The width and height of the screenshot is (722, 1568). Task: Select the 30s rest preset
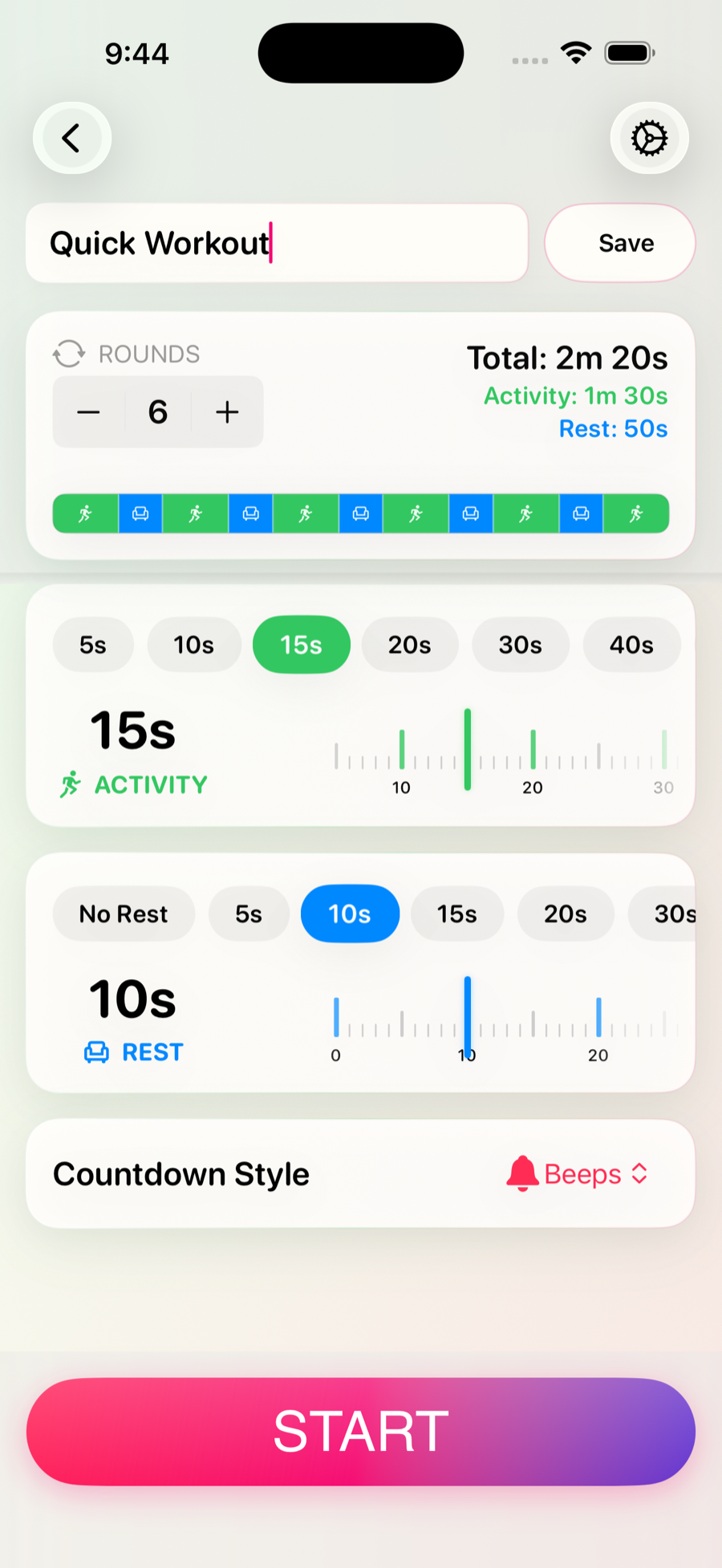tap(674, 914)
